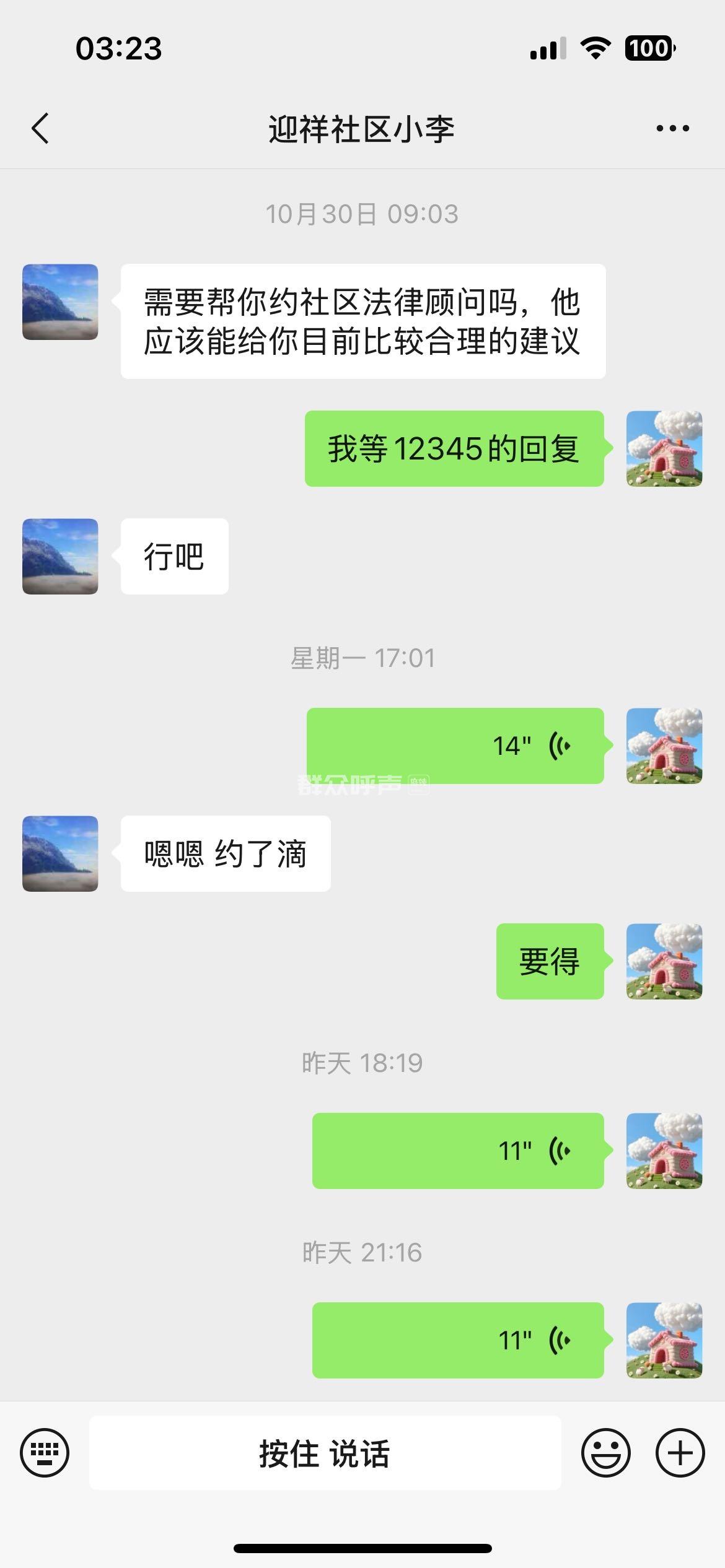View 小李's profile via avatar beside 行吧

[60, 556]
